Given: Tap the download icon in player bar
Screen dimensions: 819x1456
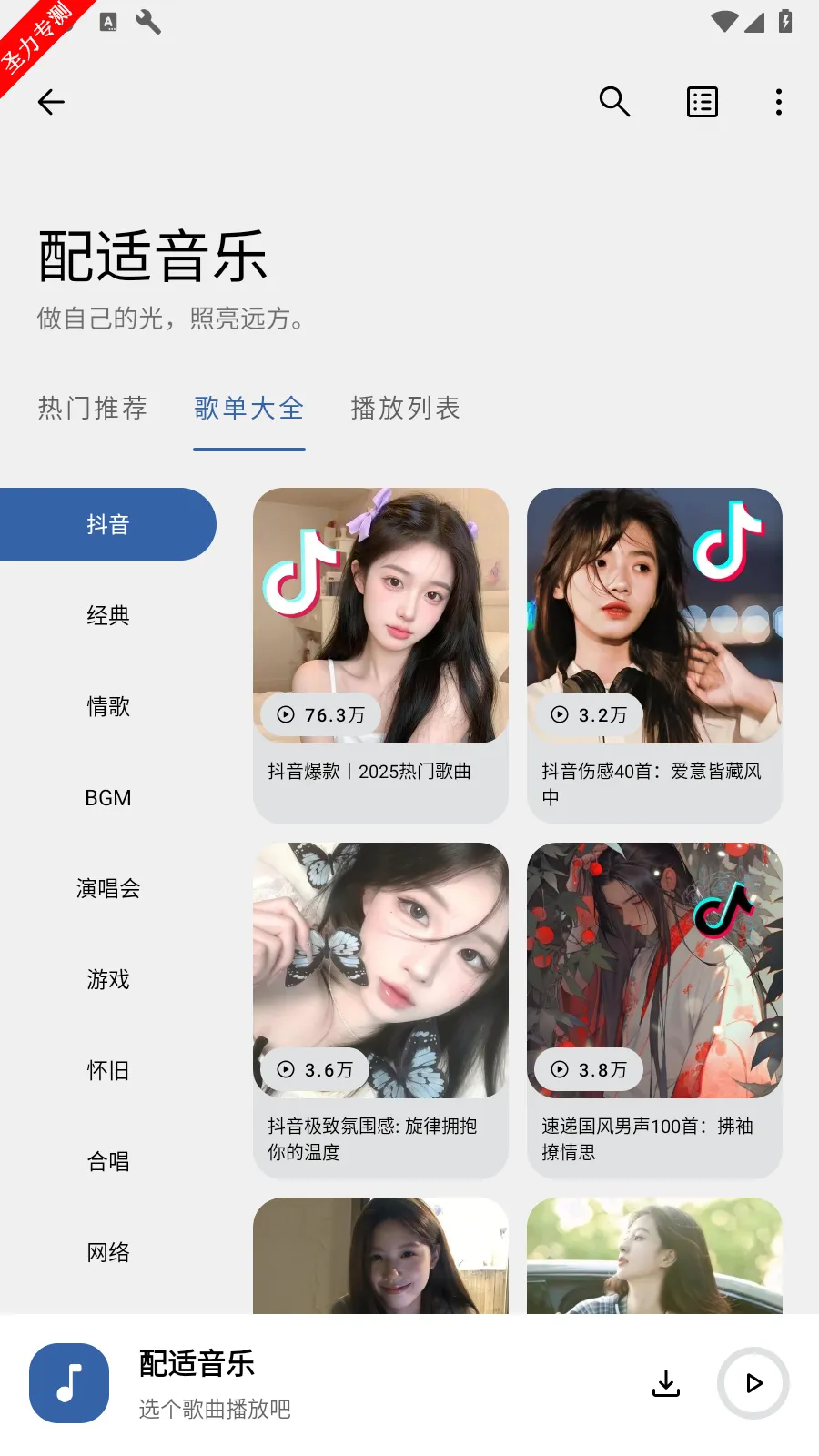Looking at the screenshot, I should point(666,1383).
